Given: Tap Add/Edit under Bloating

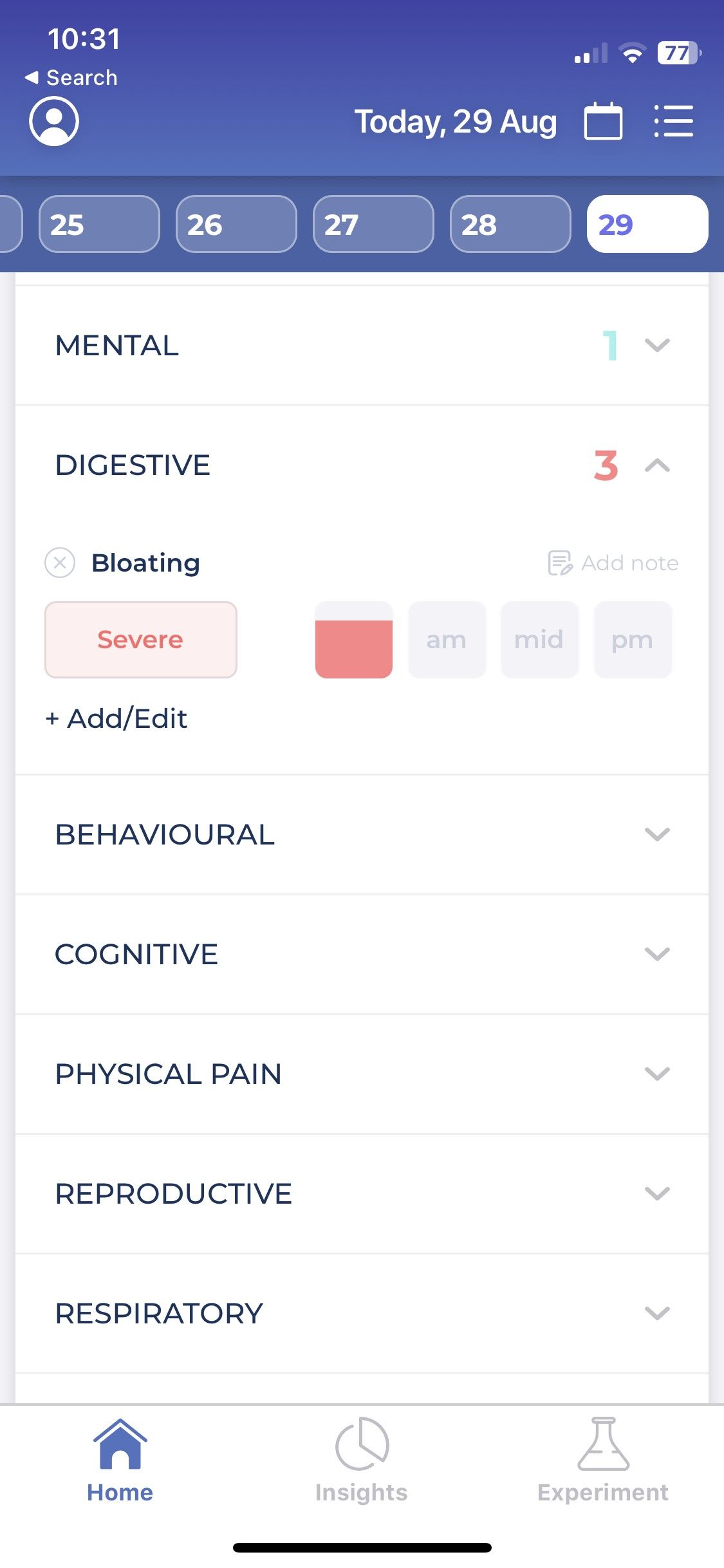Looking at the screenshot, I should [x=115, y=718].
